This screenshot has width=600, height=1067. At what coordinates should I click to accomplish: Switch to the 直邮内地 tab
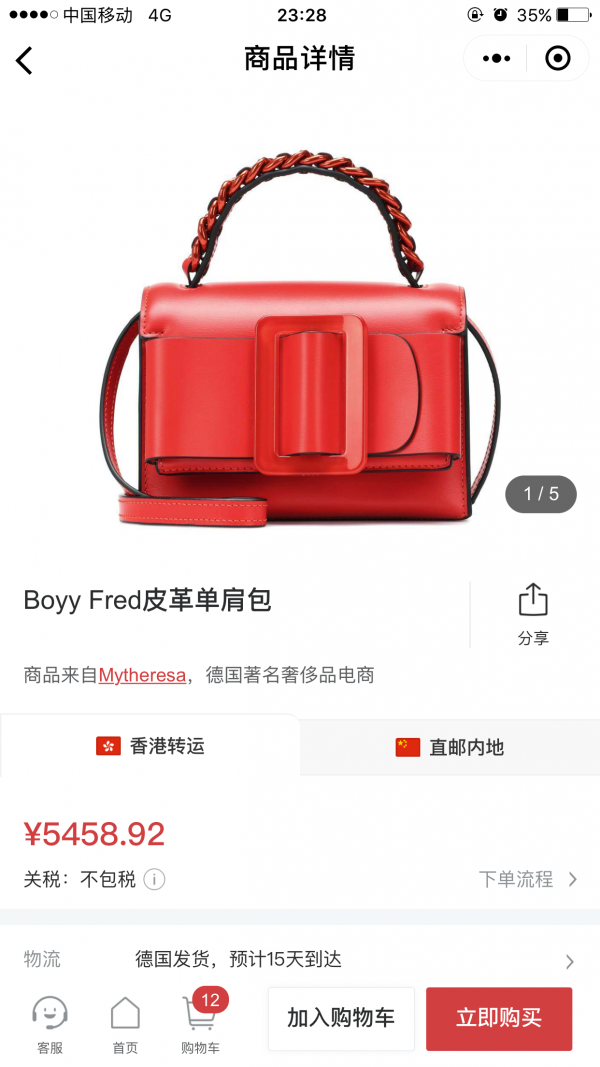450,747
